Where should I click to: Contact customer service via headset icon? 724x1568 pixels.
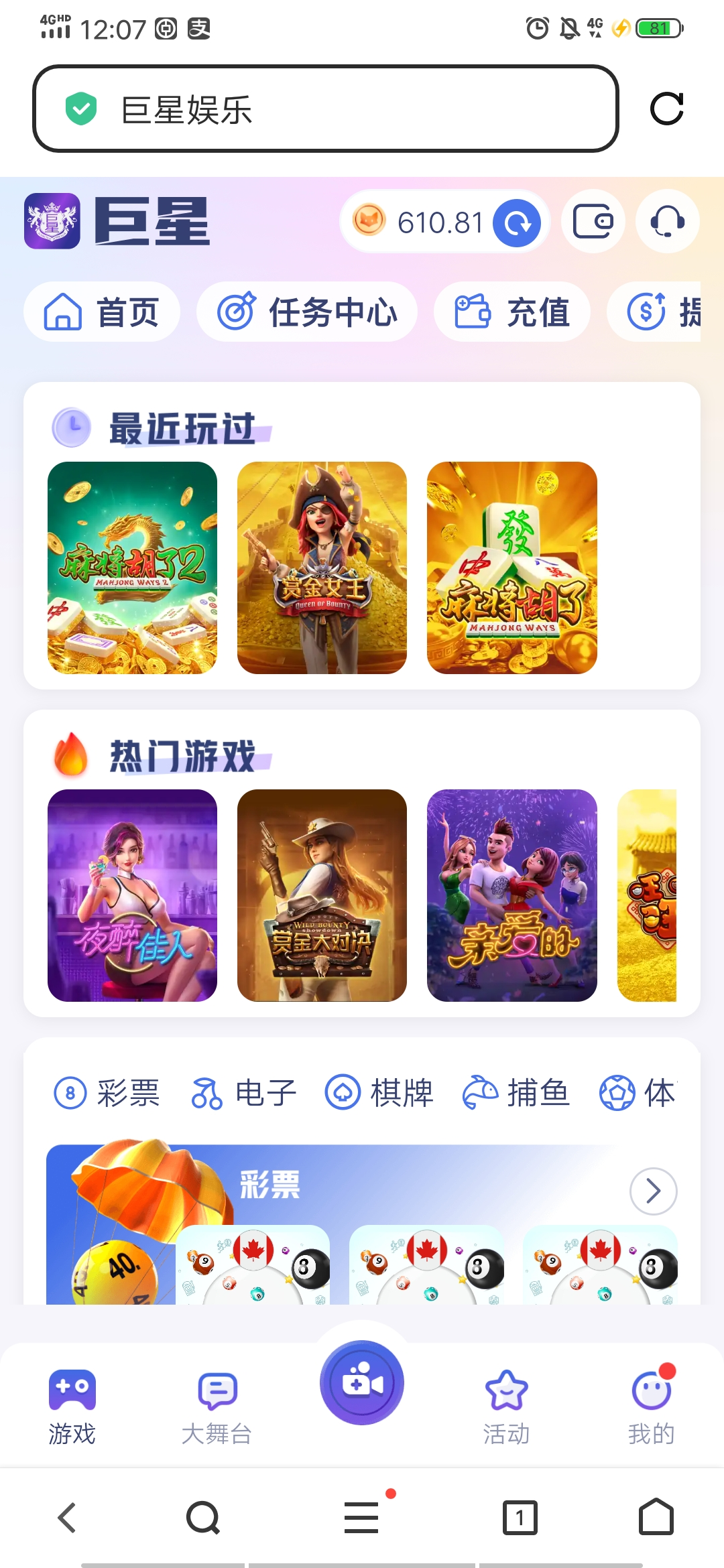(668, 222)
